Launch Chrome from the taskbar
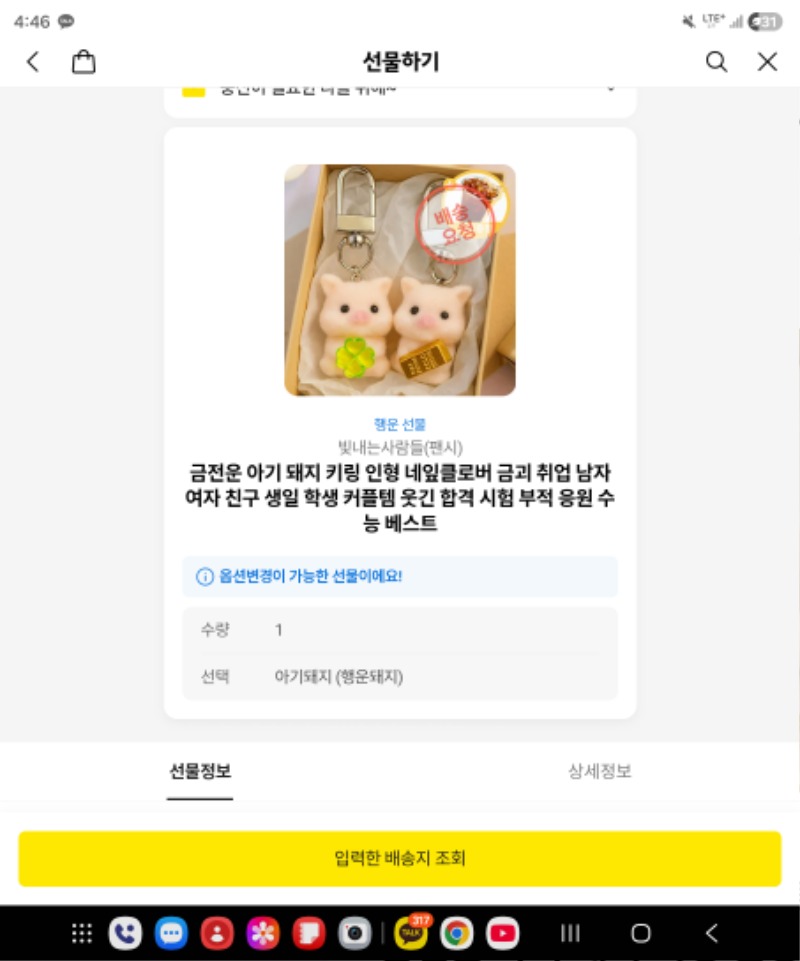Image resolution: width=800 pixels, height=961 pixels. (456, 934)
